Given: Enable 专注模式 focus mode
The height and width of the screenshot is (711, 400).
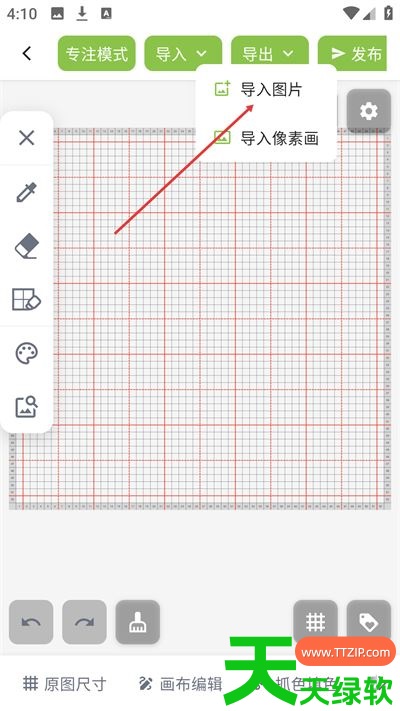Looking at the screenshot, I should 97,54.
